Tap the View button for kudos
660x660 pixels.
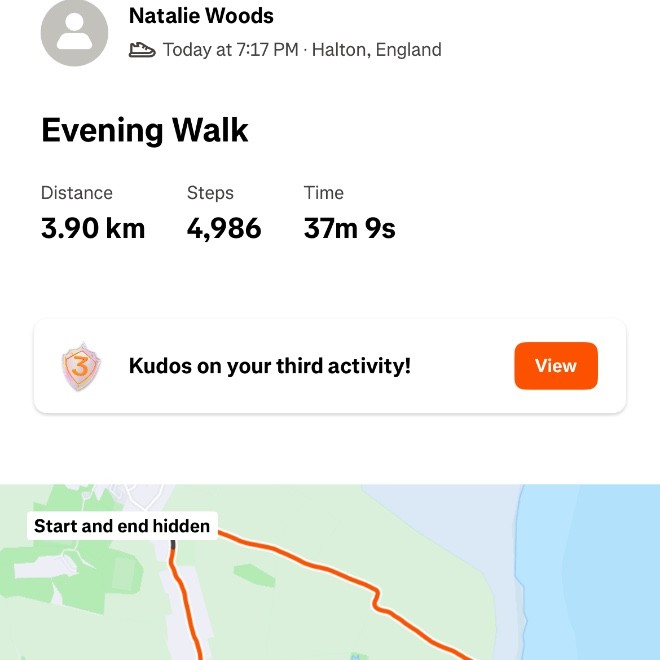[555, 366]
